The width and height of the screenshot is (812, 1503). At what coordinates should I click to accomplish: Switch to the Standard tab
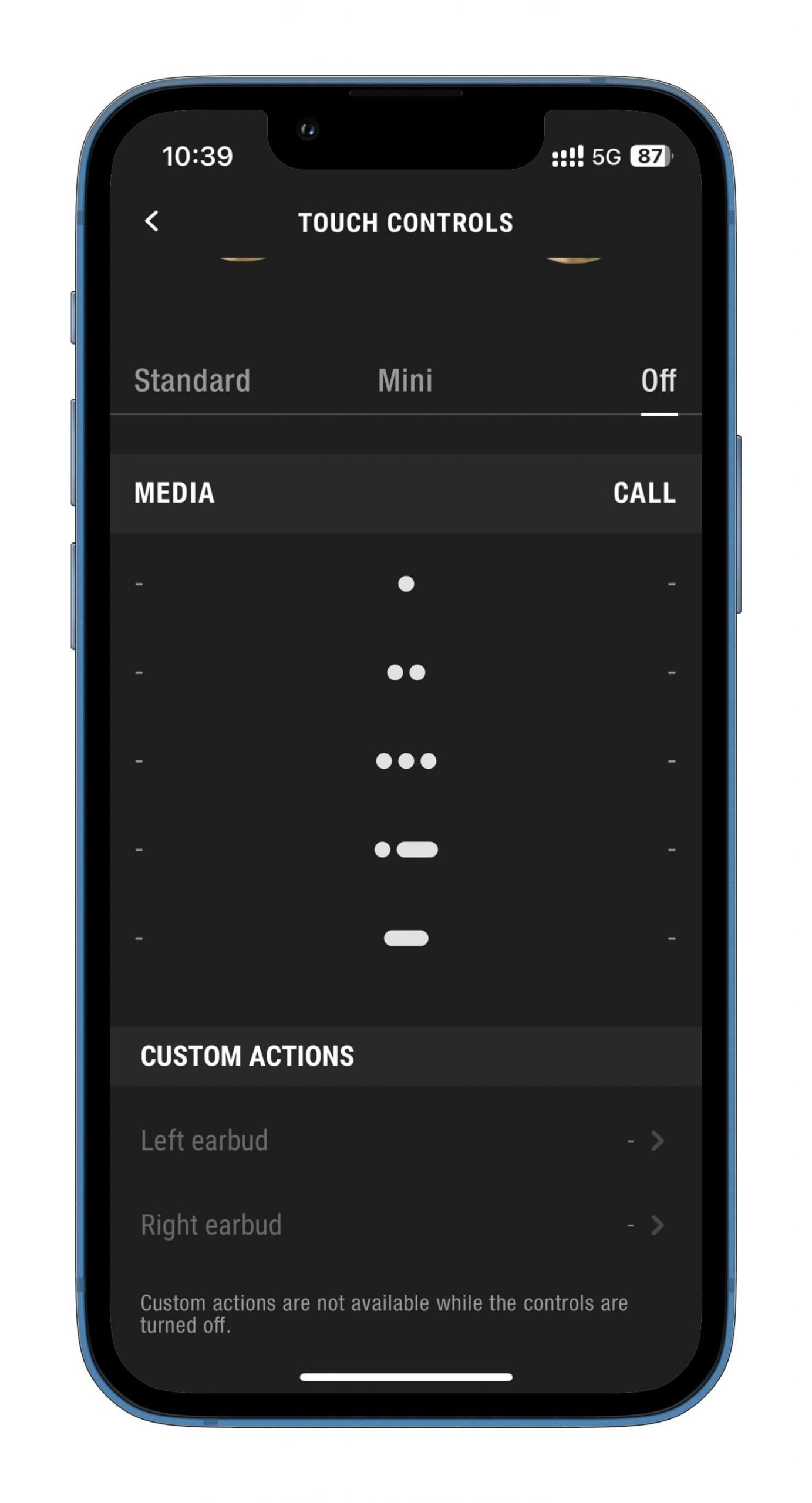[x=193, y=380]
